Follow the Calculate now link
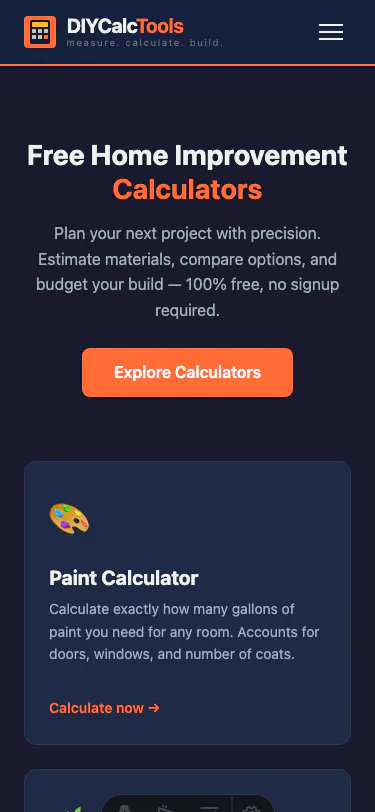Viewport: 375px width, 812px height. (104, 708)
